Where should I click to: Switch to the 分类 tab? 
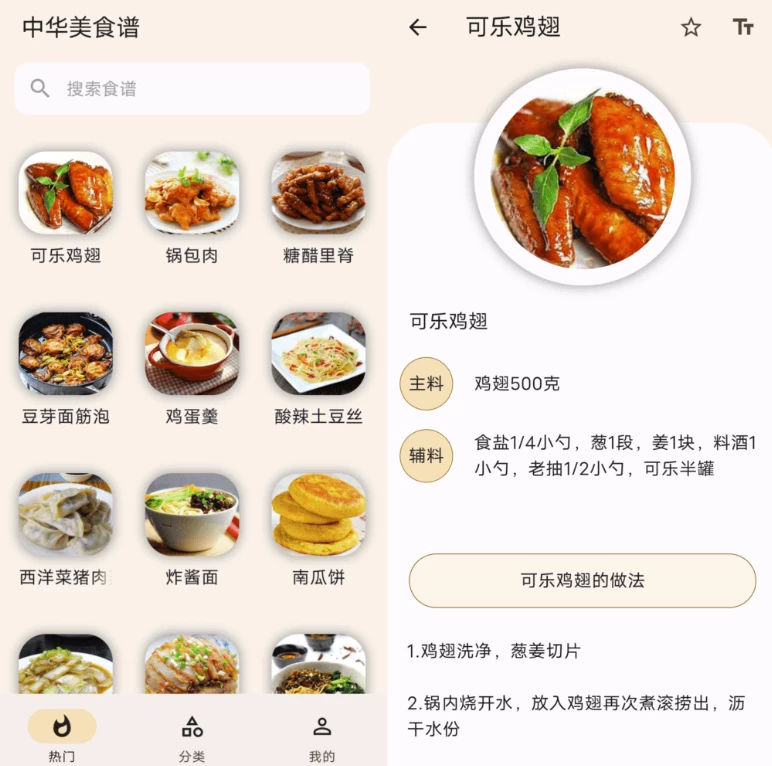click(192, 735)
